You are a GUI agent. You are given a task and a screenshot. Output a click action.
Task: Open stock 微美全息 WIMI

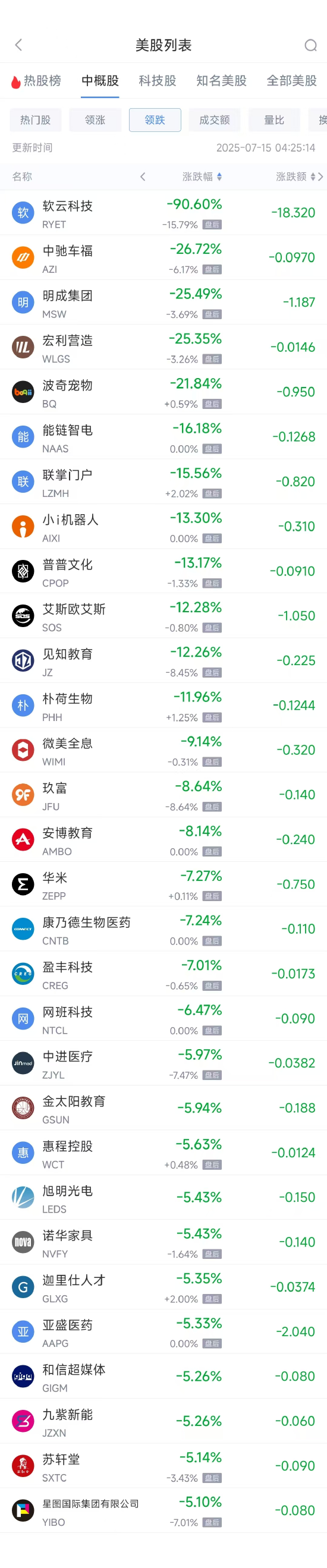point(163,750)
